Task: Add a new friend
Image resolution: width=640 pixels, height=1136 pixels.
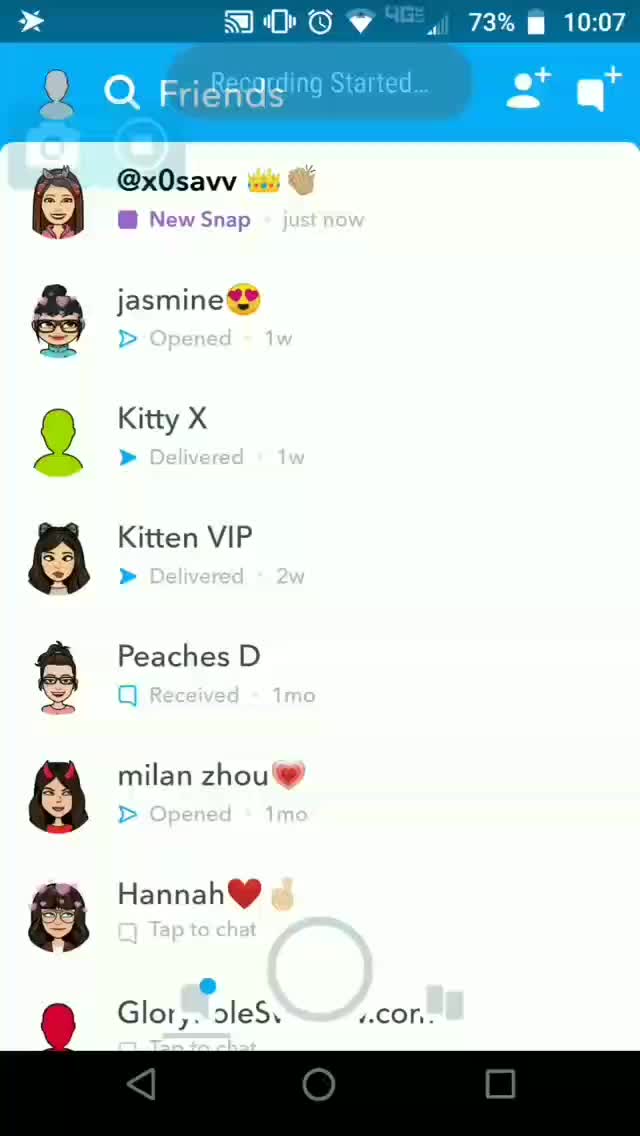Action: click(x=527, y=90)
